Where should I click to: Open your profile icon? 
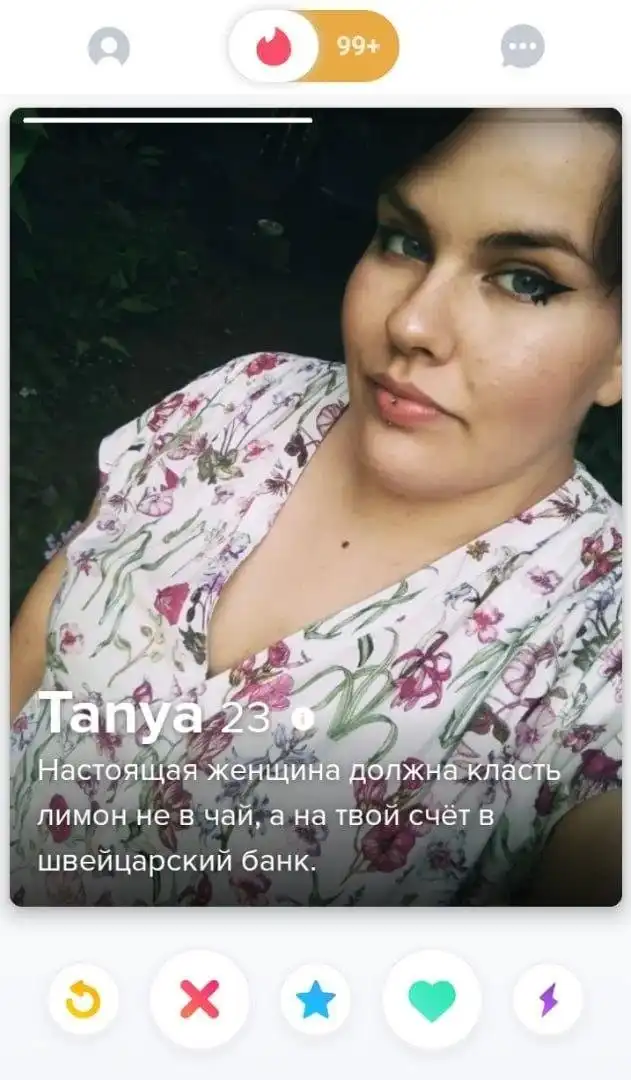[108, 46]
